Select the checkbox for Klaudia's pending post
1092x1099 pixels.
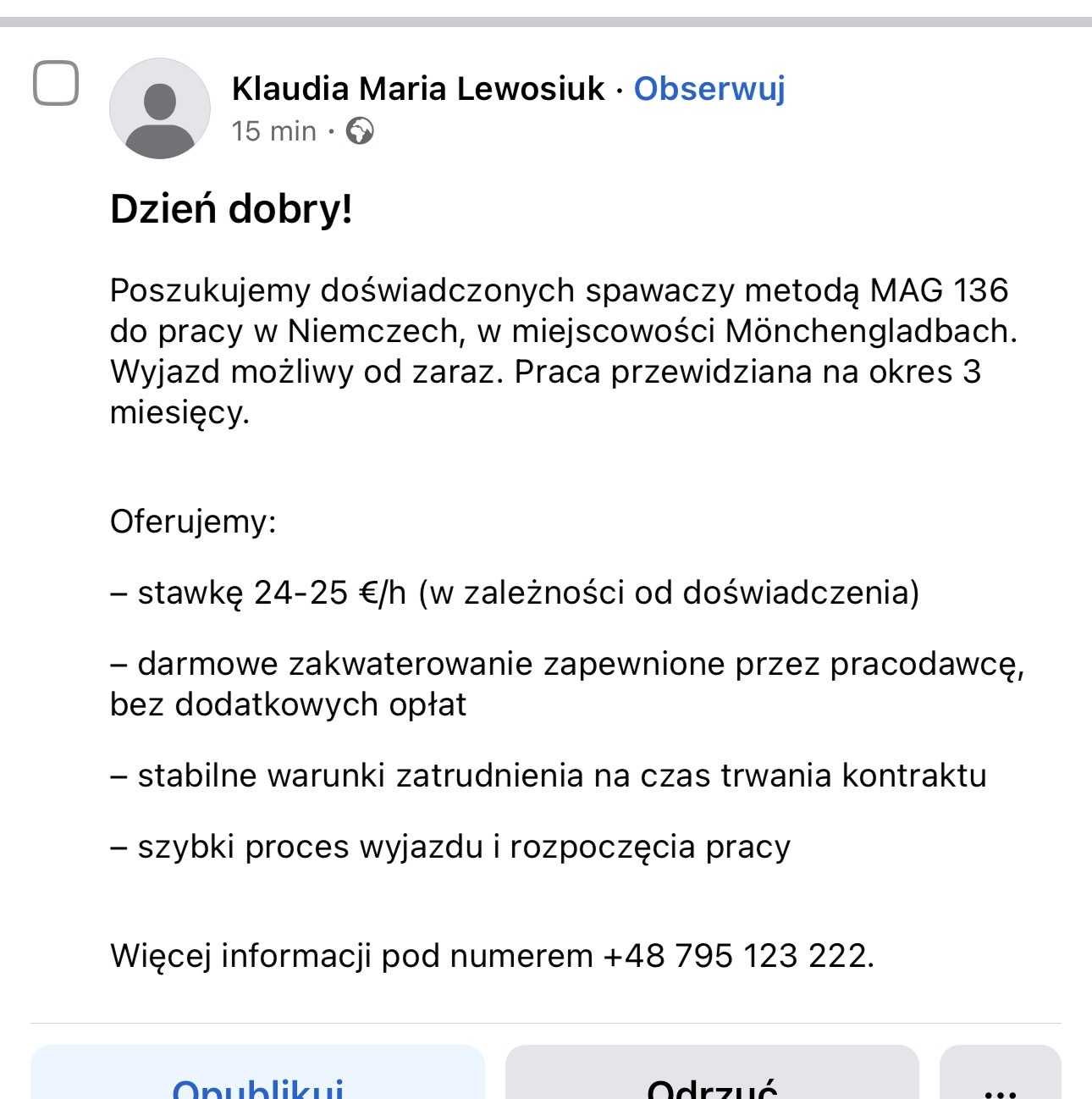pyautogui.click(x=56, y=84)
